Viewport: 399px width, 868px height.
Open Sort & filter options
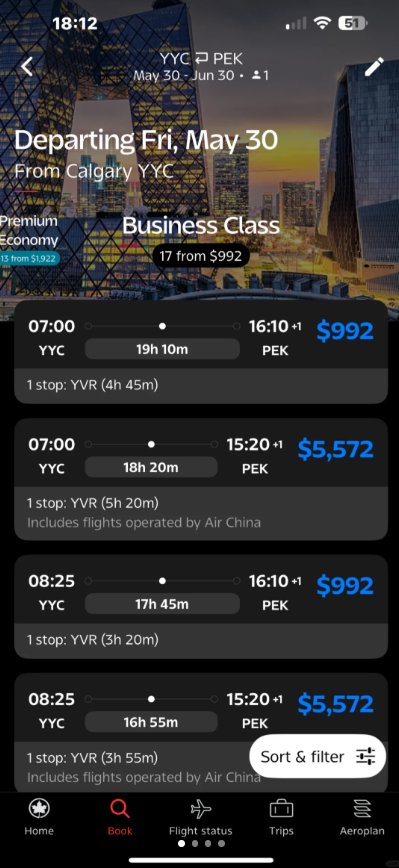pos(317,756)
